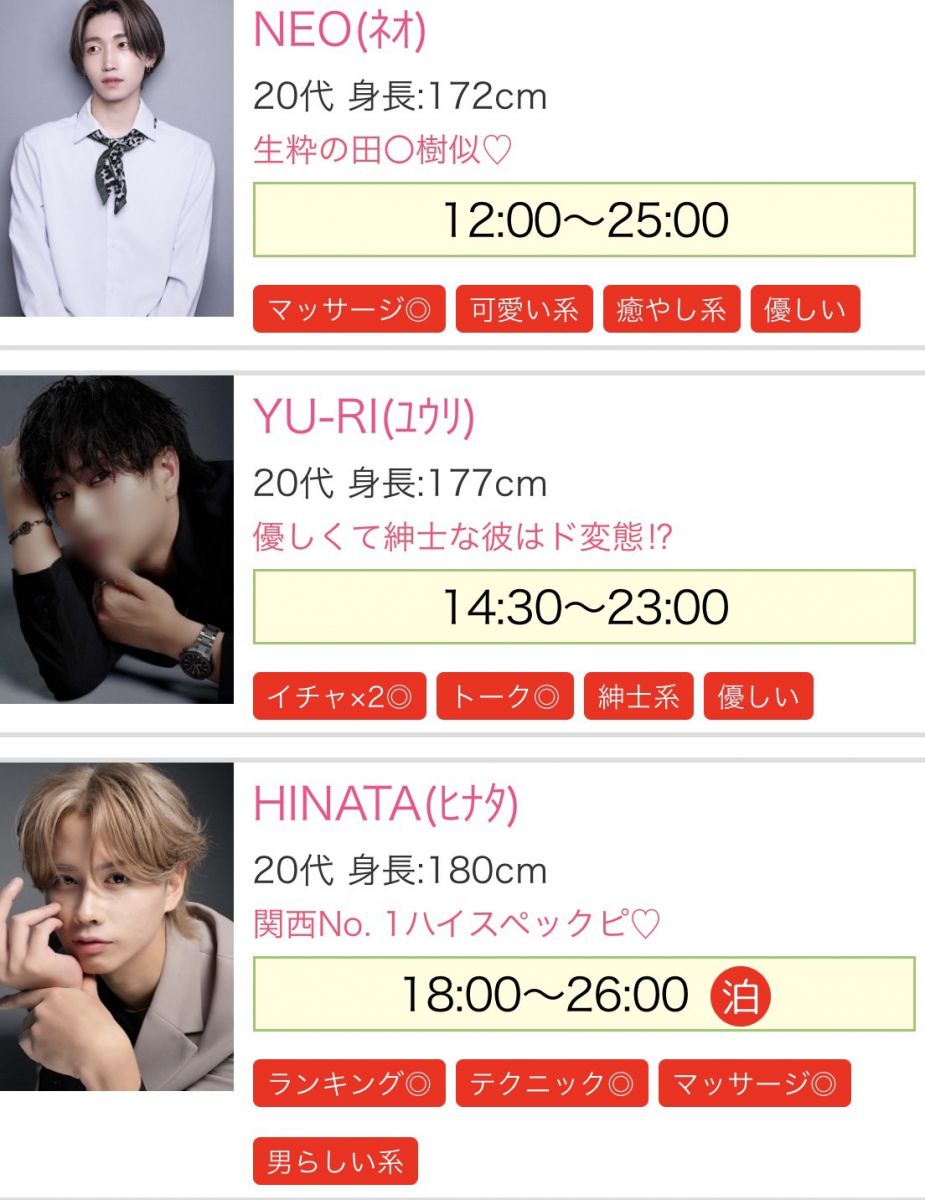
Task: Open the YU-RI(ユウリ) name link
Action: [364, 418]
